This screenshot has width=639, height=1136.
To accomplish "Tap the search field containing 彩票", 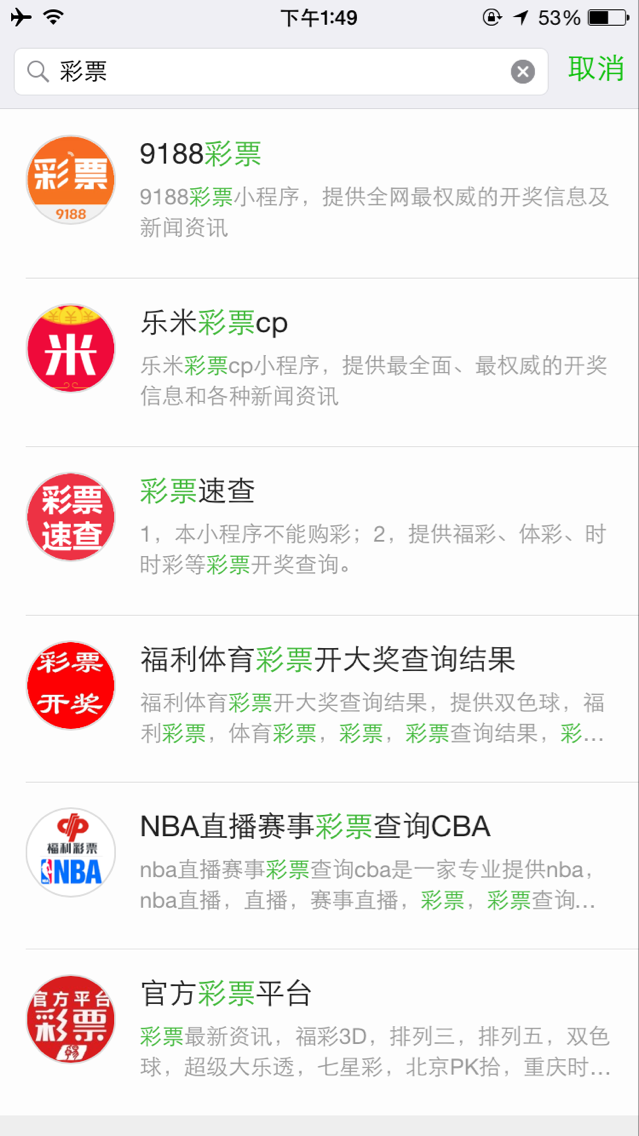I will (280, 72).
